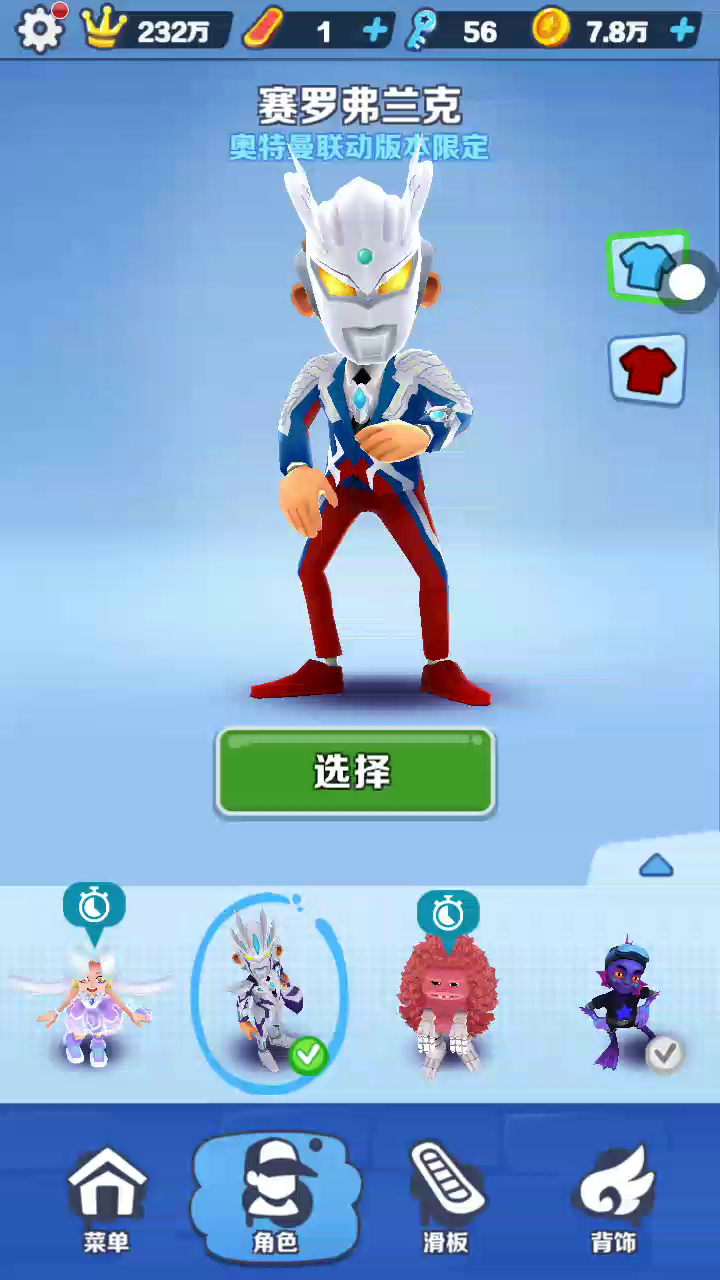Screen dimensions: 720x1280
Task: Switch to the 滑板 tab
Action: (445, 1200)
